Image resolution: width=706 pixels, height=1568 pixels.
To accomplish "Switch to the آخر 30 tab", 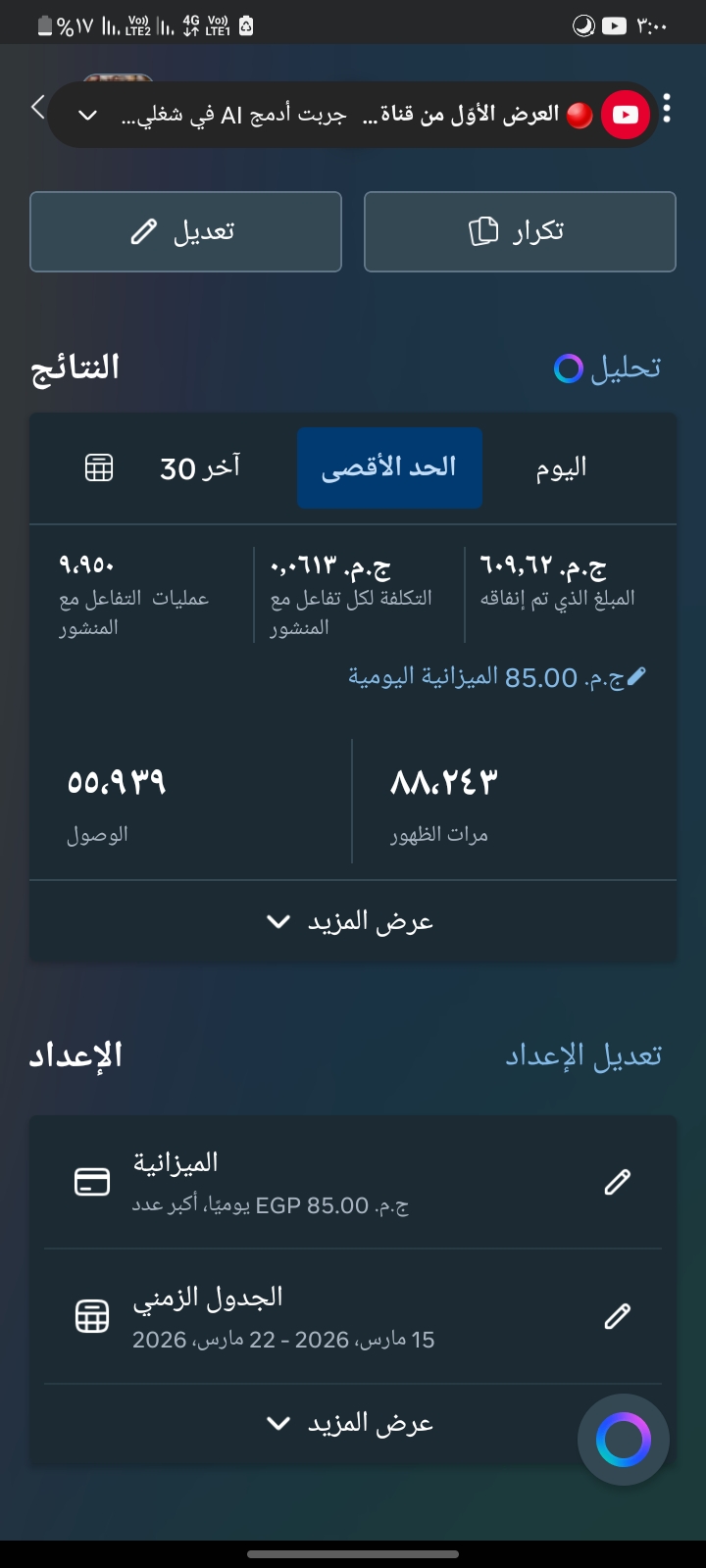I will [200, 468].
